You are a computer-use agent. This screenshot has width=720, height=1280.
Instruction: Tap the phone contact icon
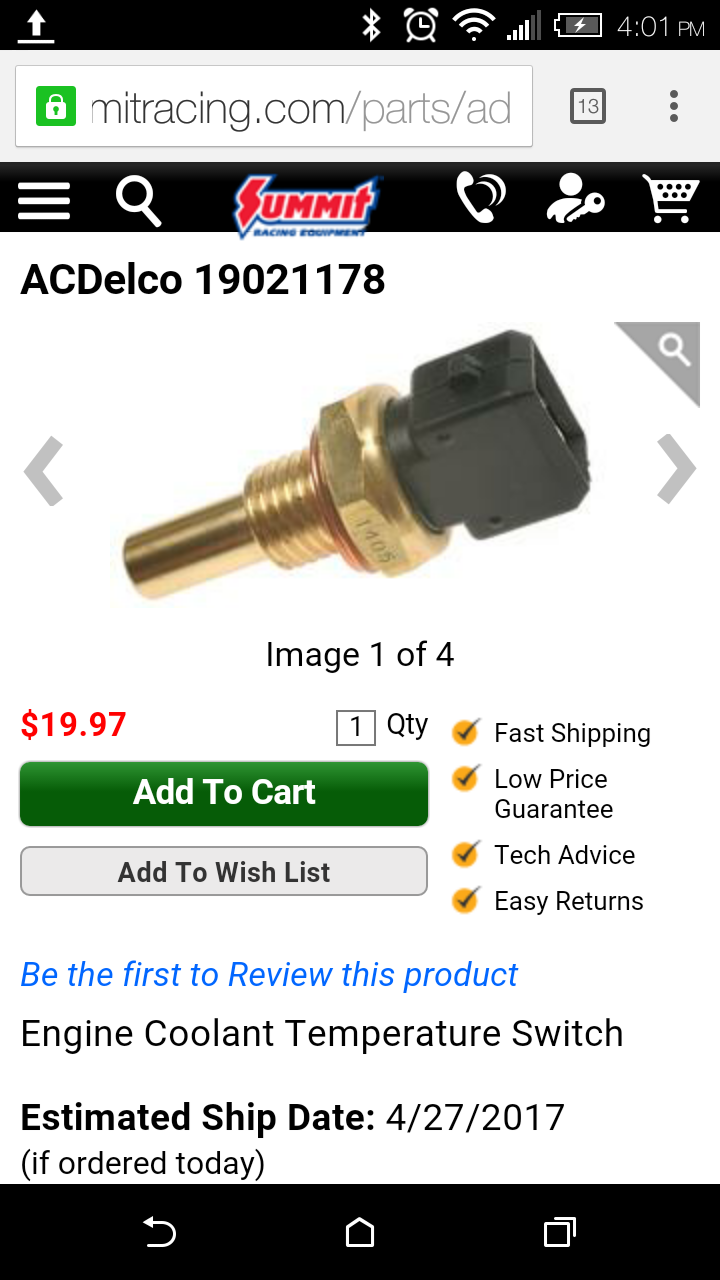pyautogui.click(x=480, y=197)
